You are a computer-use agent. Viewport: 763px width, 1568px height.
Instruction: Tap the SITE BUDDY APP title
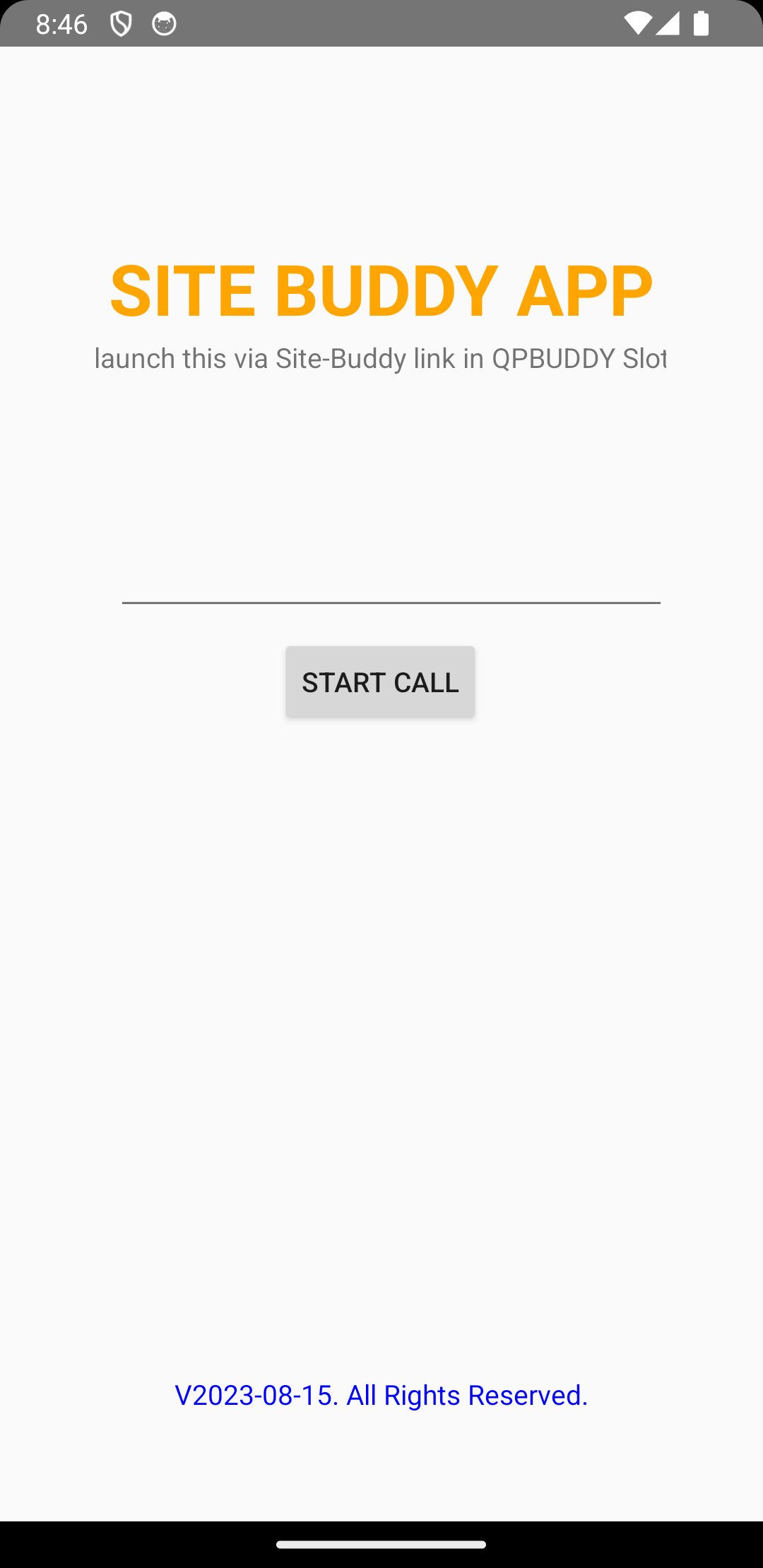(x=381, y=290)
